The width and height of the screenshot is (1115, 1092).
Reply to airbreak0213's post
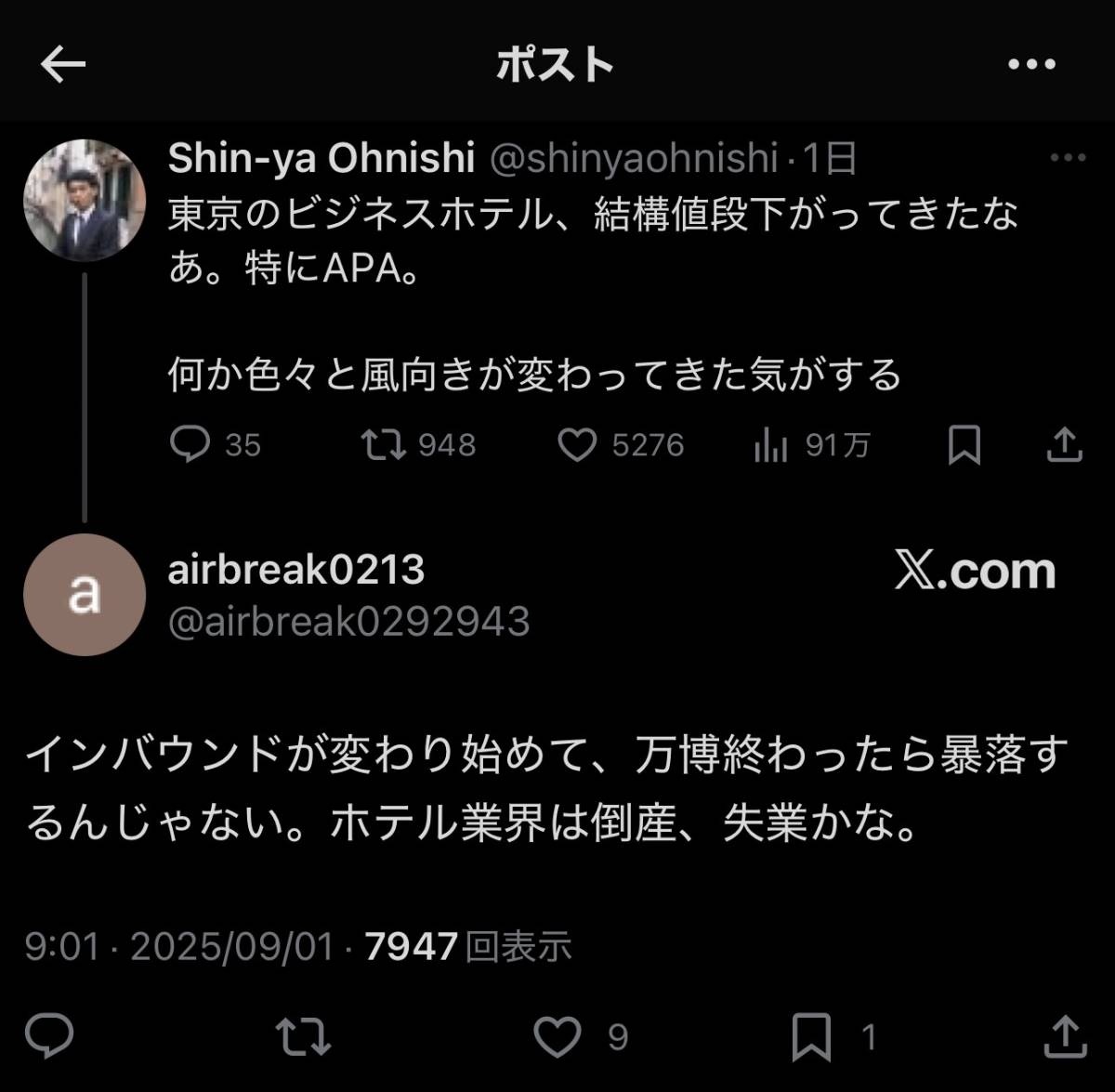pos(49,1036)
